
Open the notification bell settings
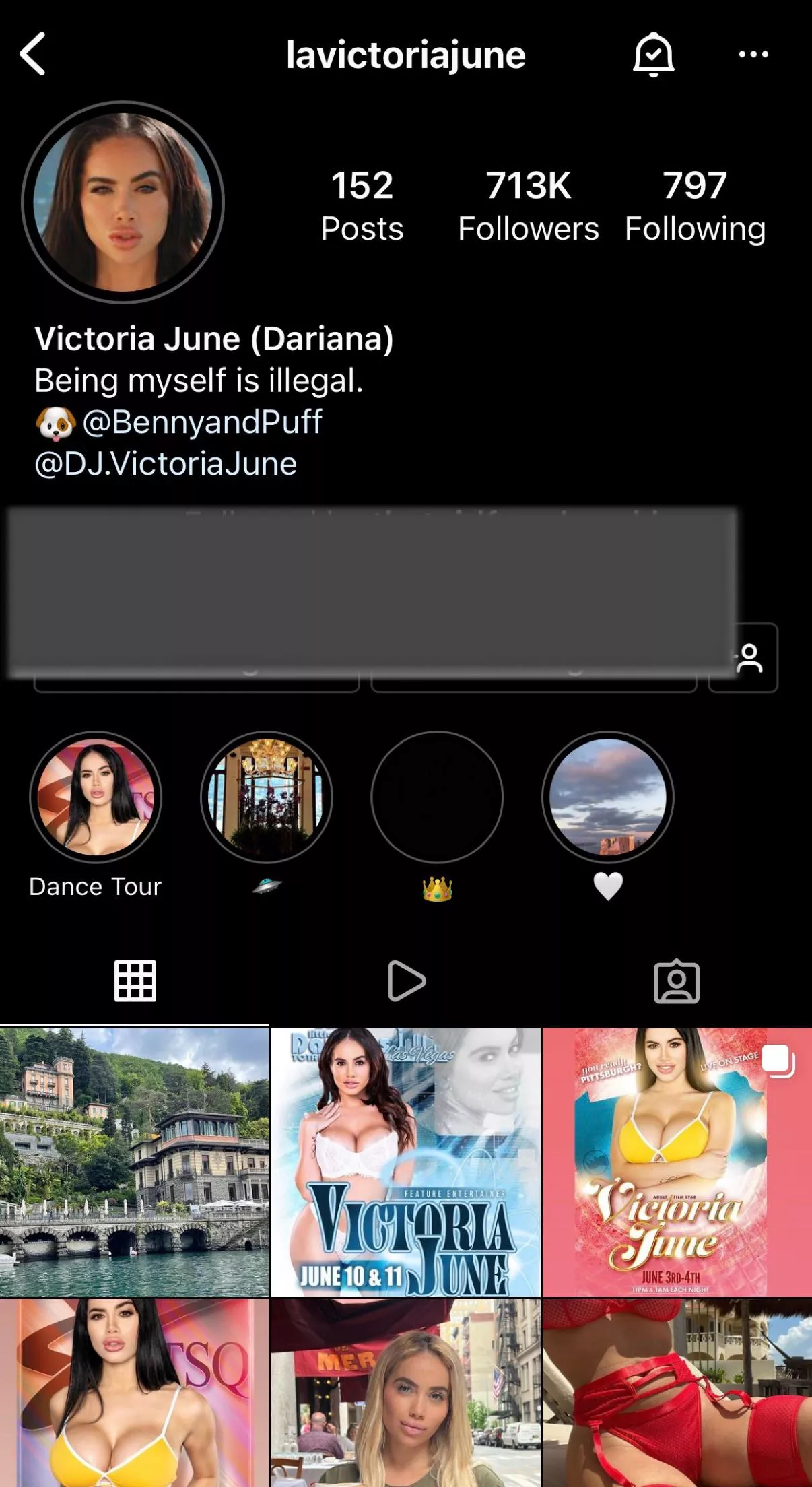click(653, 55)
